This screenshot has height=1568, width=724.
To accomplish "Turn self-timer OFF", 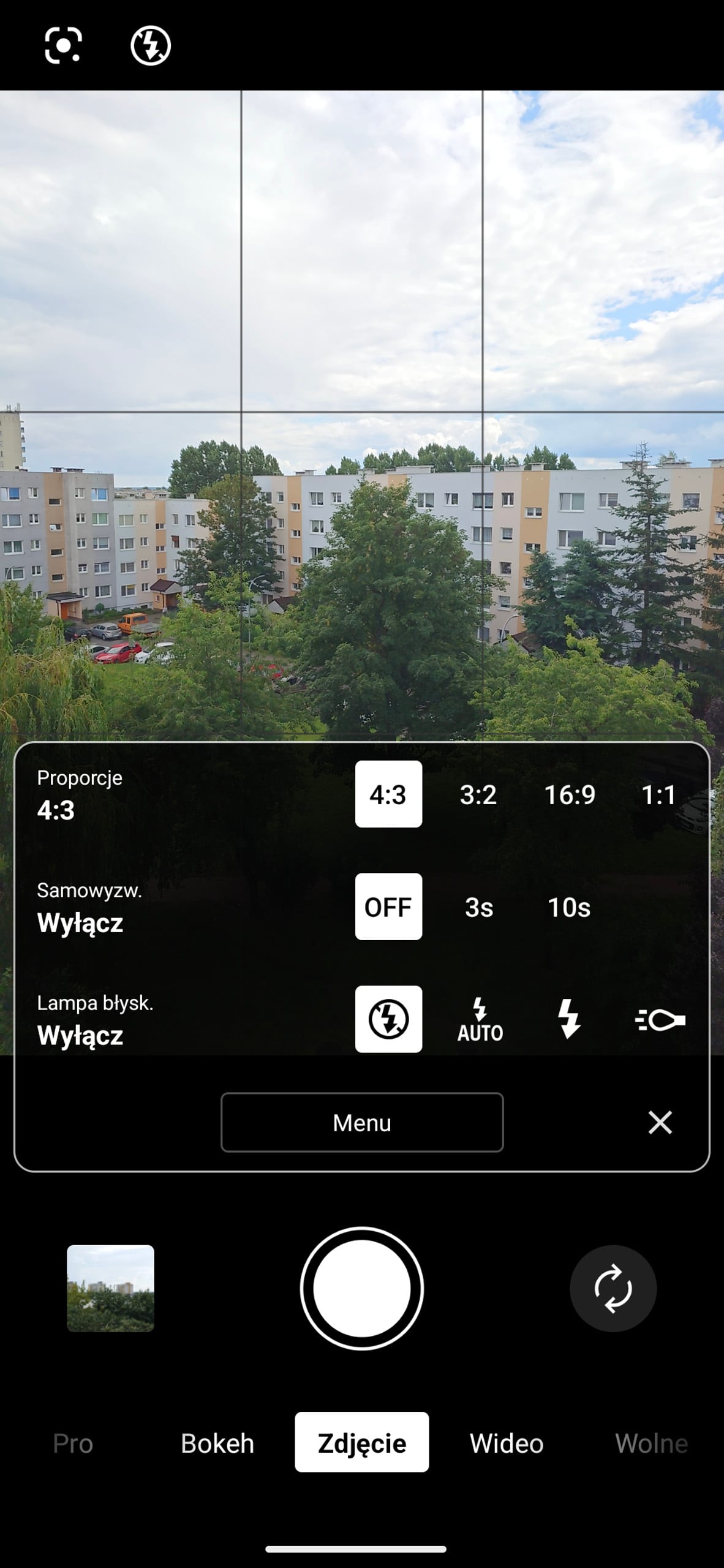I will point(388,907).
